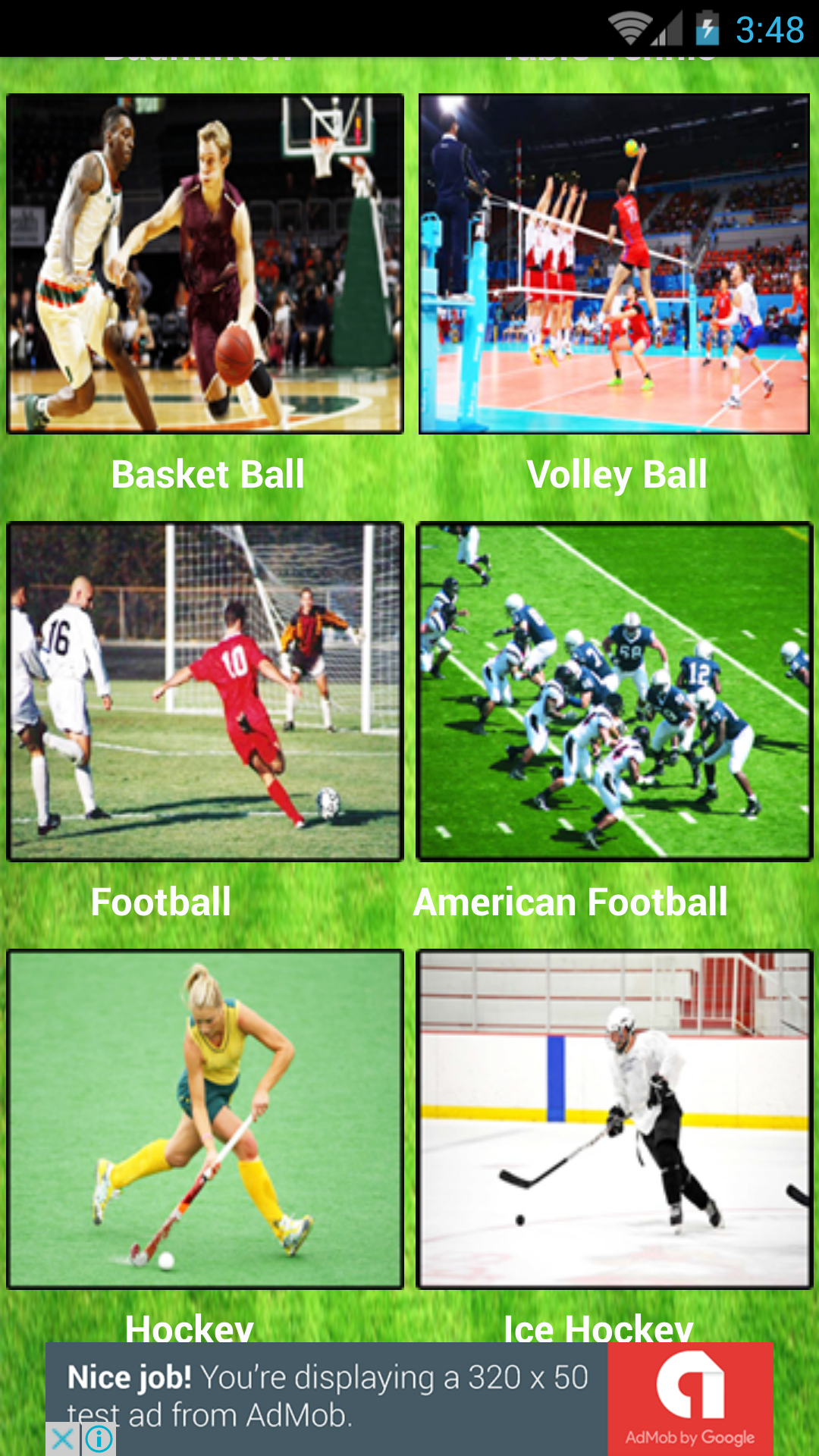Open the field Hockey tile
This screenshot has width=819, height=1456.
(205, 1119)
